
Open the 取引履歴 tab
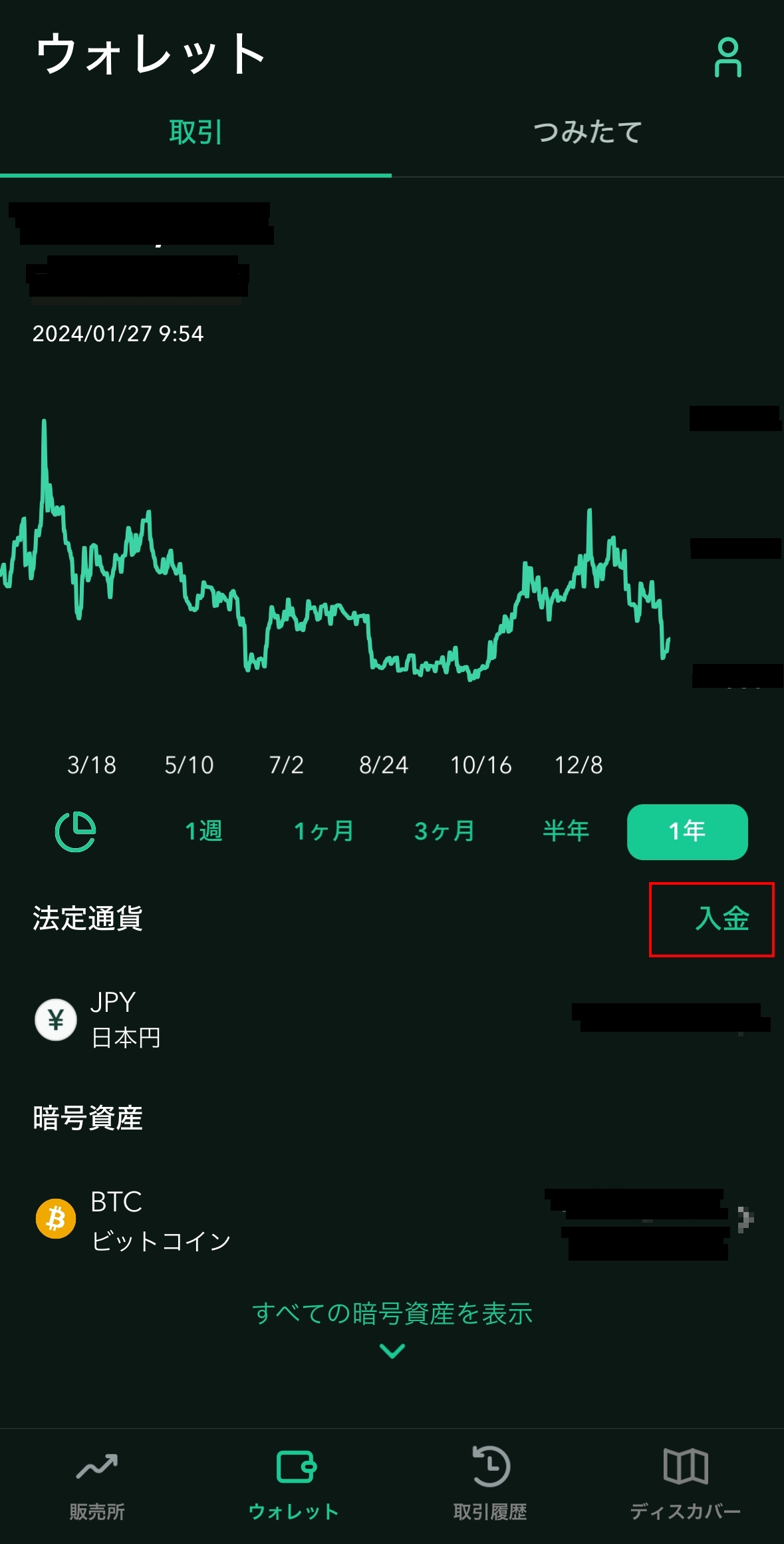click(490, 1483)
